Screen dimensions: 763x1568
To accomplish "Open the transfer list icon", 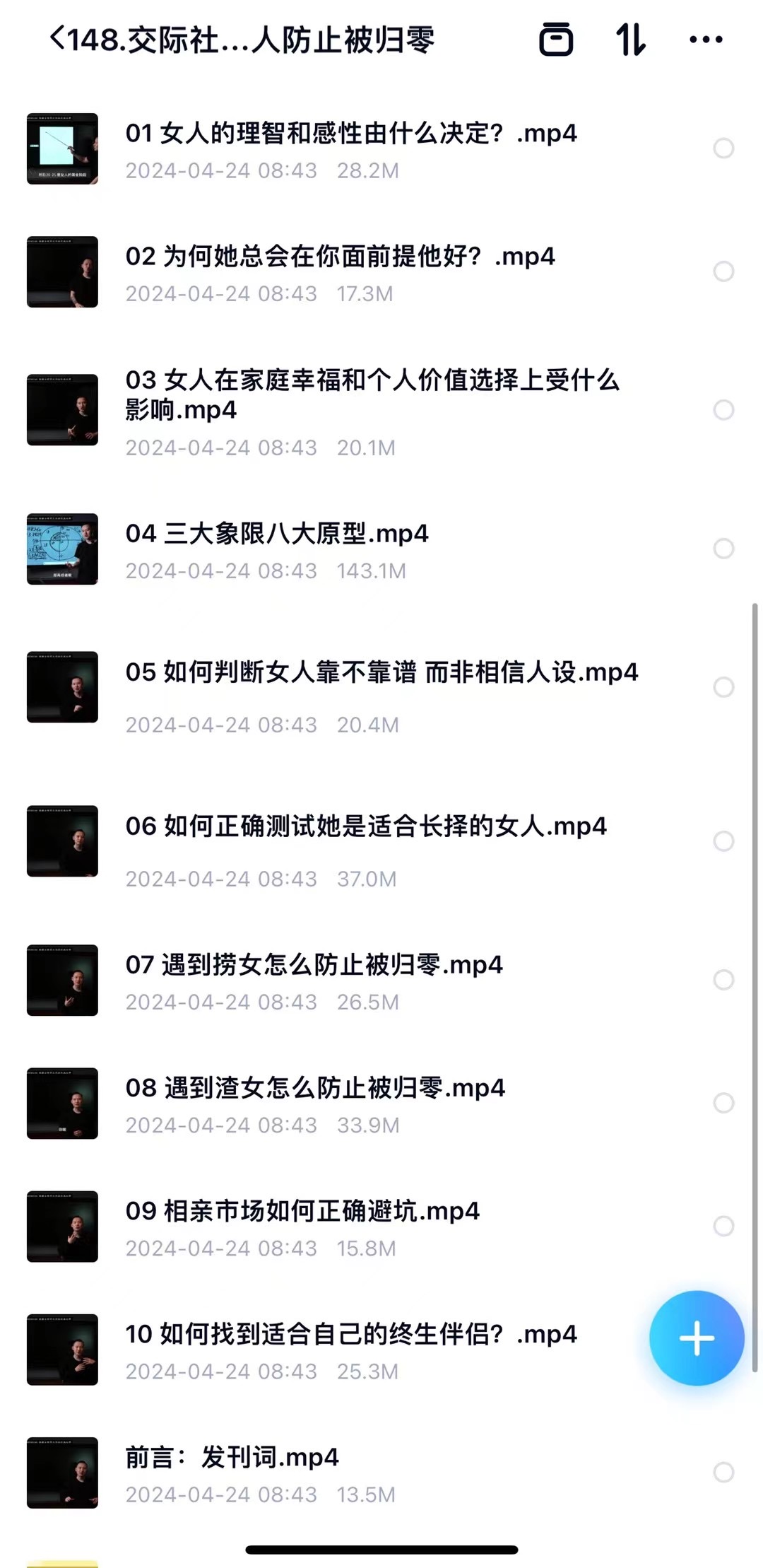I will pos(556,40).
